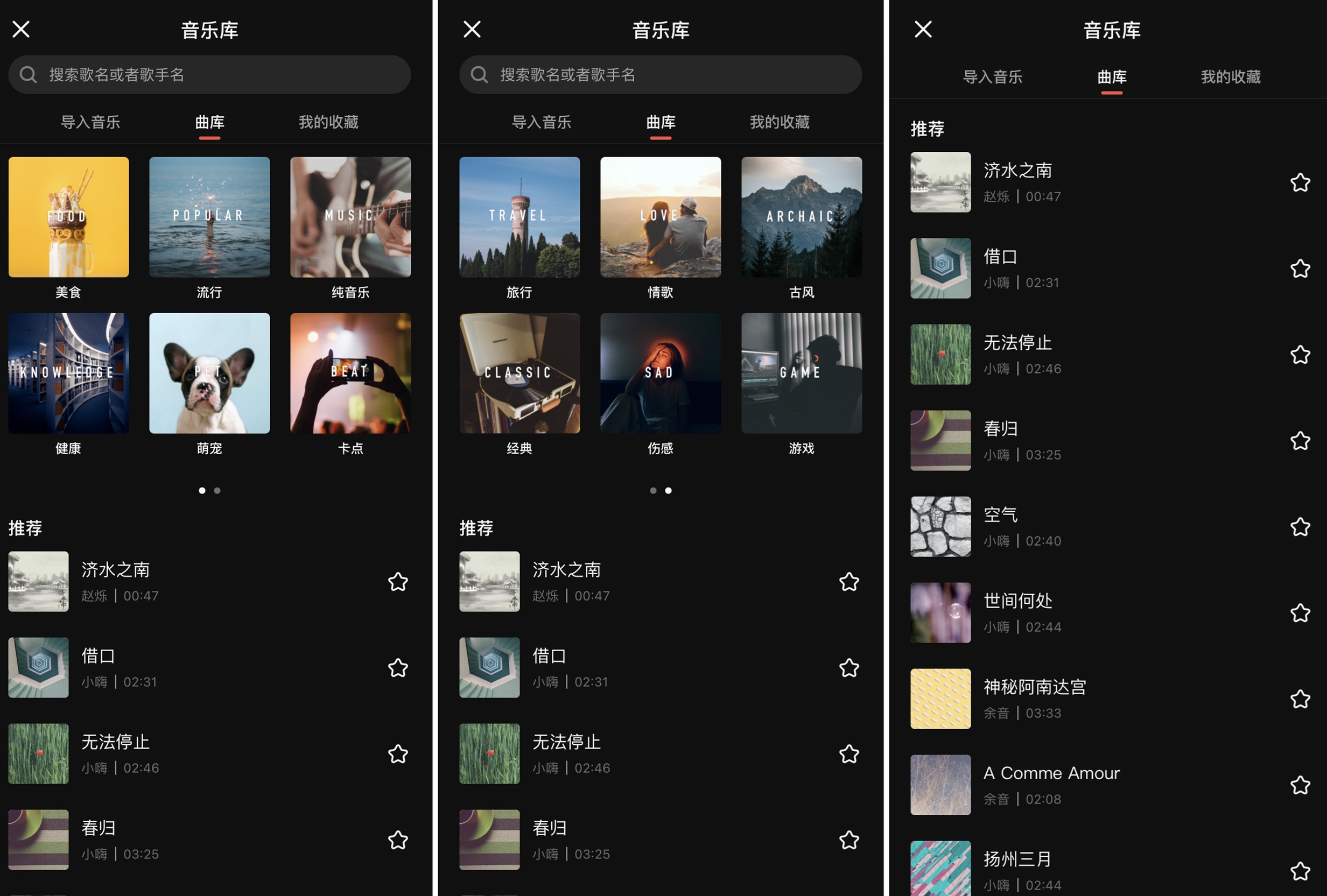Star the song A Comme Amour
Viewport: 1327px width, 896px height.
1300,785
